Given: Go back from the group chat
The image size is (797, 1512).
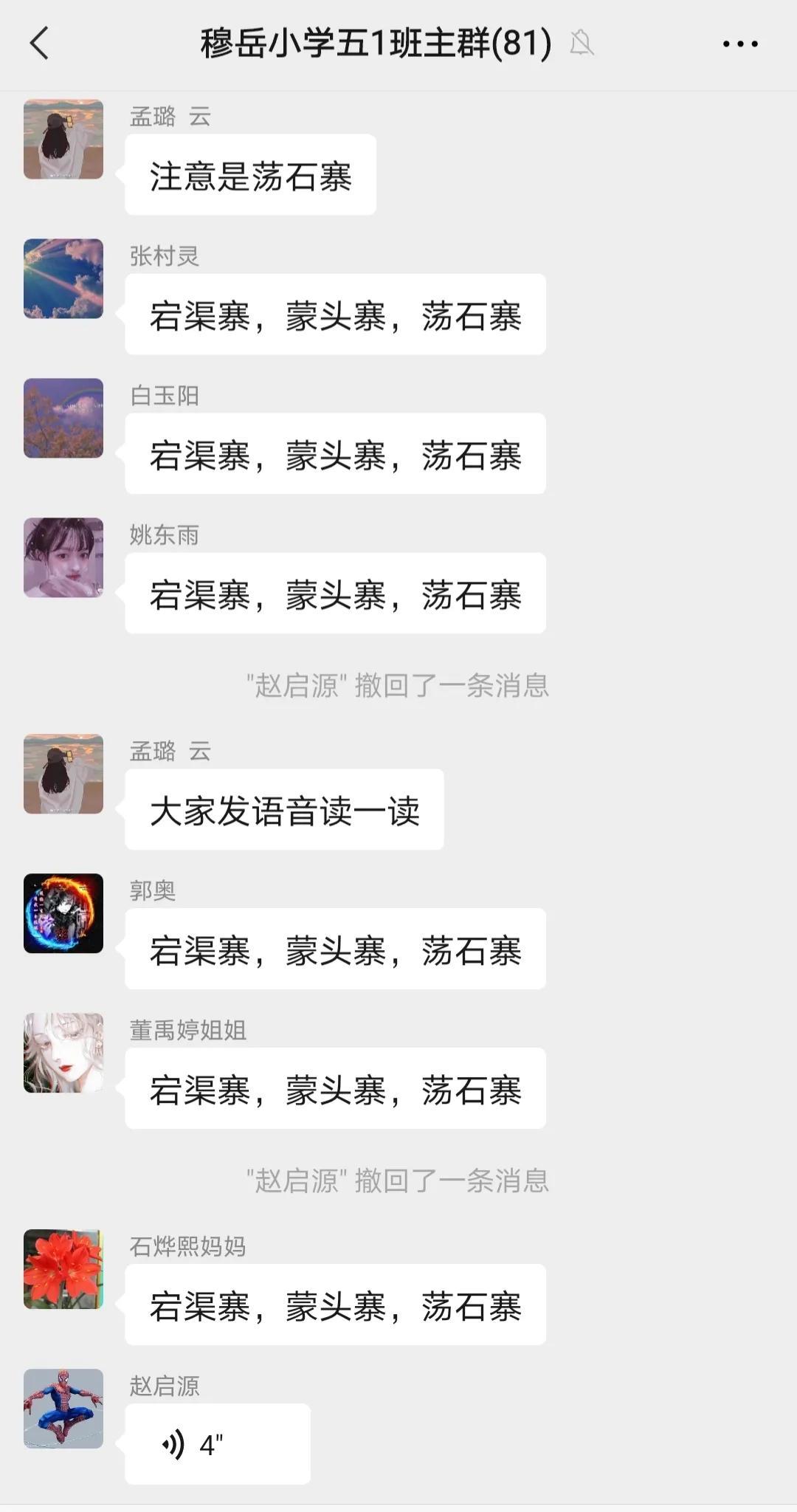Looking at the screenshot, I should click(x=40, y=43).
